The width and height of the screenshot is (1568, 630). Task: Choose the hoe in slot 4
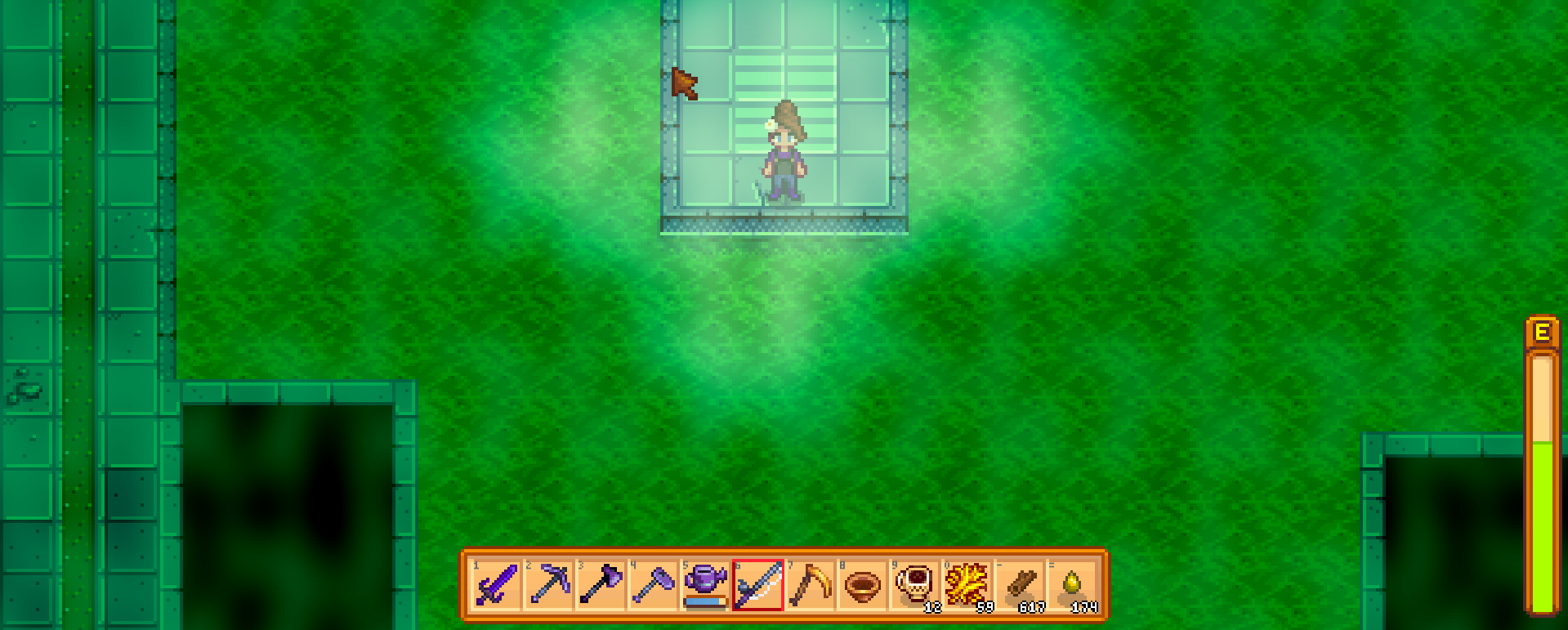click(654, 585)
